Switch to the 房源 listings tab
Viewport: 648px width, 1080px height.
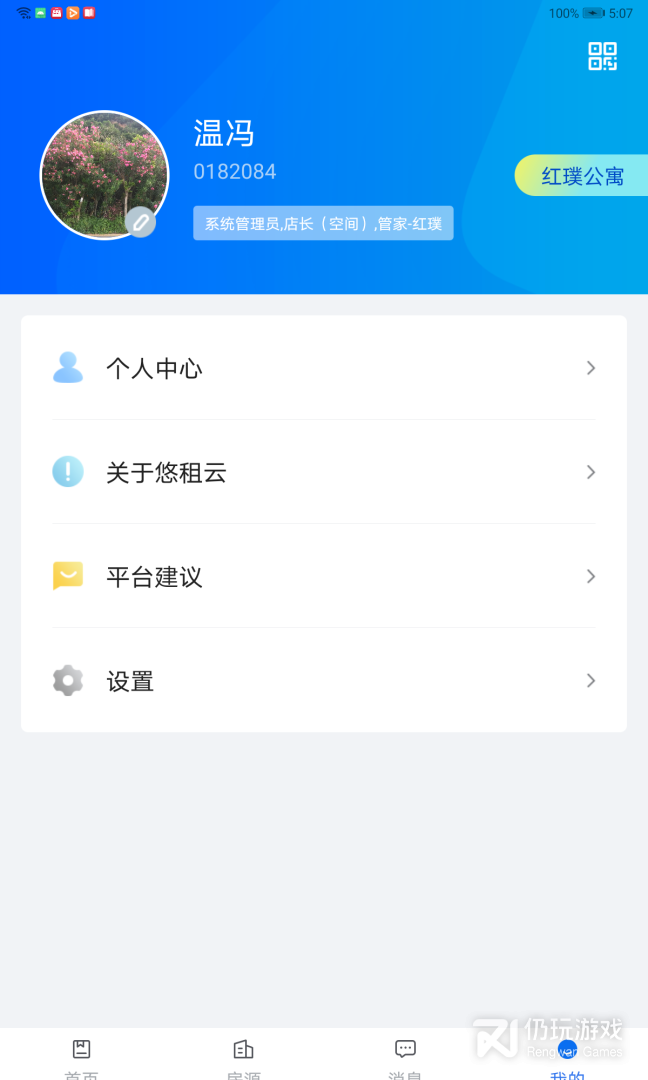tap(243, 1056)
